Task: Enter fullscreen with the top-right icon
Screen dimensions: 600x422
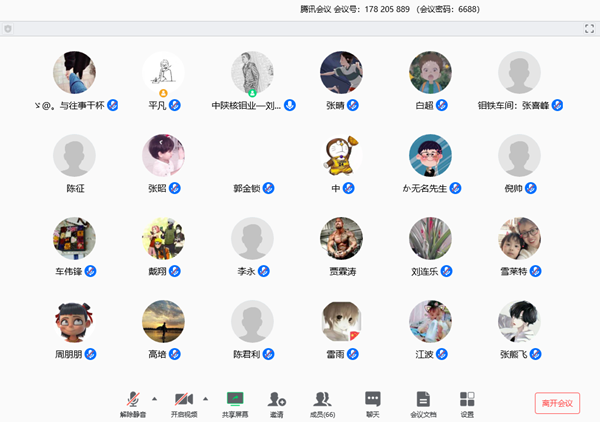Action: [589, 29]
